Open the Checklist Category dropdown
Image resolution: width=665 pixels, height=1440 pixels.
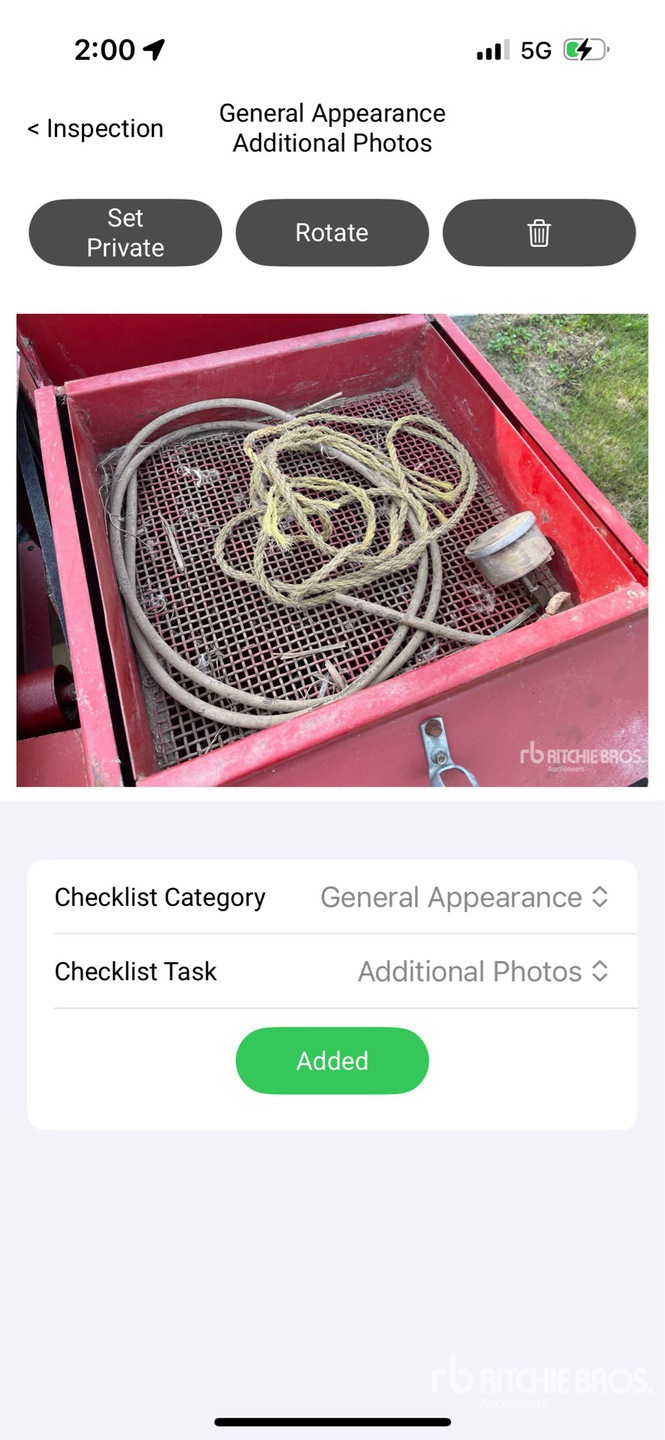pyautogui.click(x=464, y=897)
